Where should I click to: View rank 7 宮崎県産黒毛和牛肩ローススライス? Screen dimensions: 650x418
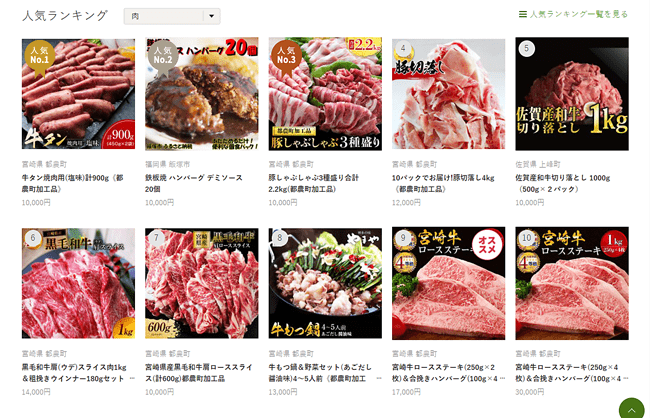point(202,284)
